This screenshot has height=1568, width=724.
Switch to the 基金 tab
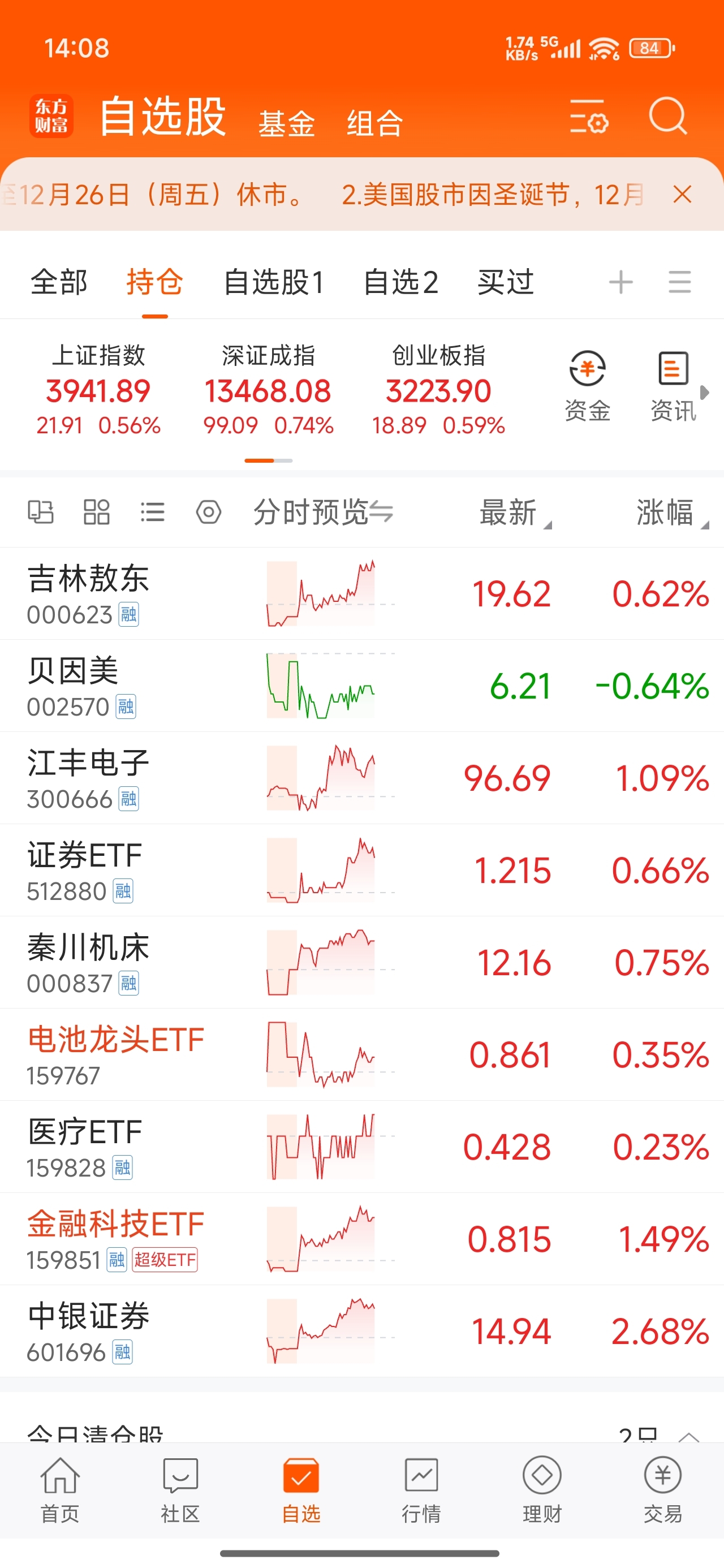pyautogui.click(x=286, y=123)
